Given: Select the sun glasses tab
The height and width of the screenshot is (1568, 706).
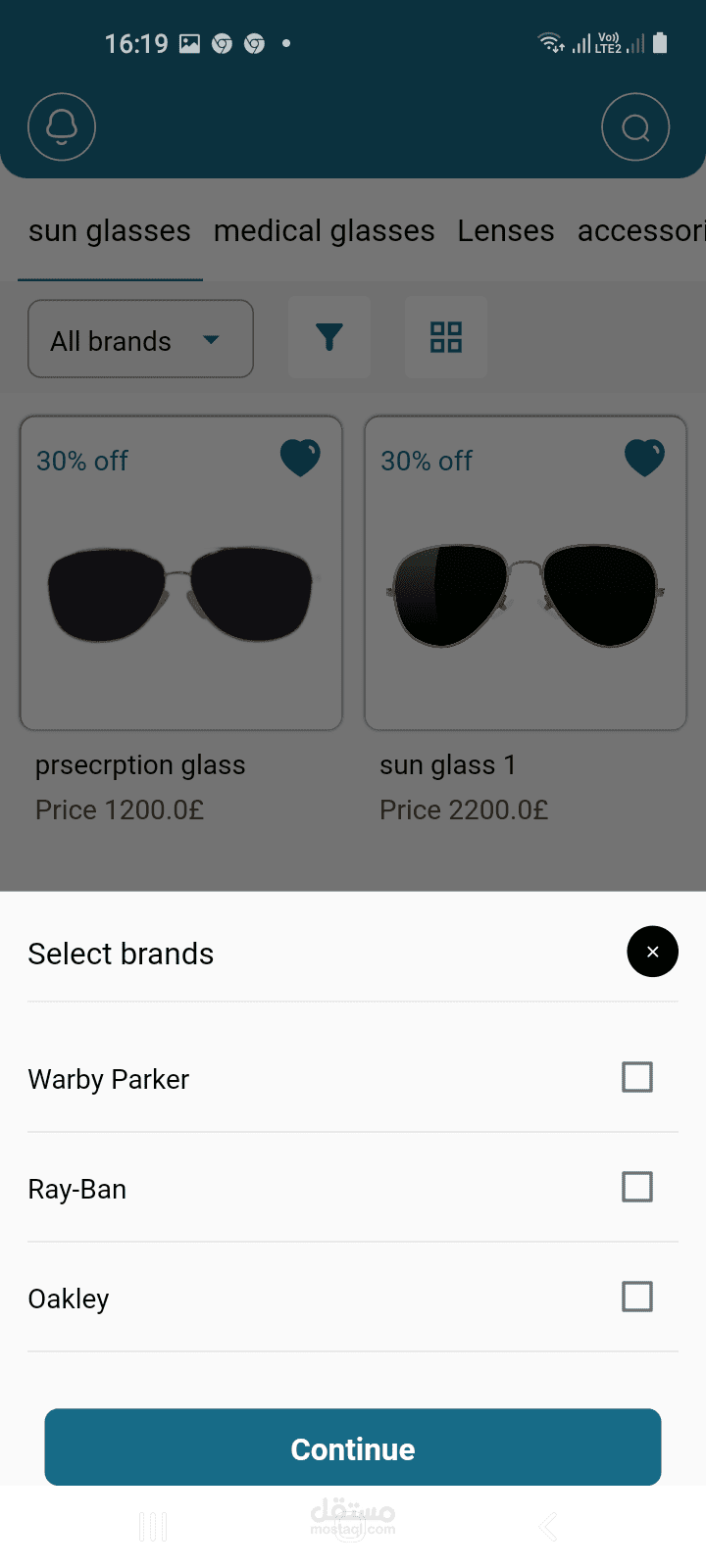Looking at the screenshot, I should point(110,231).
